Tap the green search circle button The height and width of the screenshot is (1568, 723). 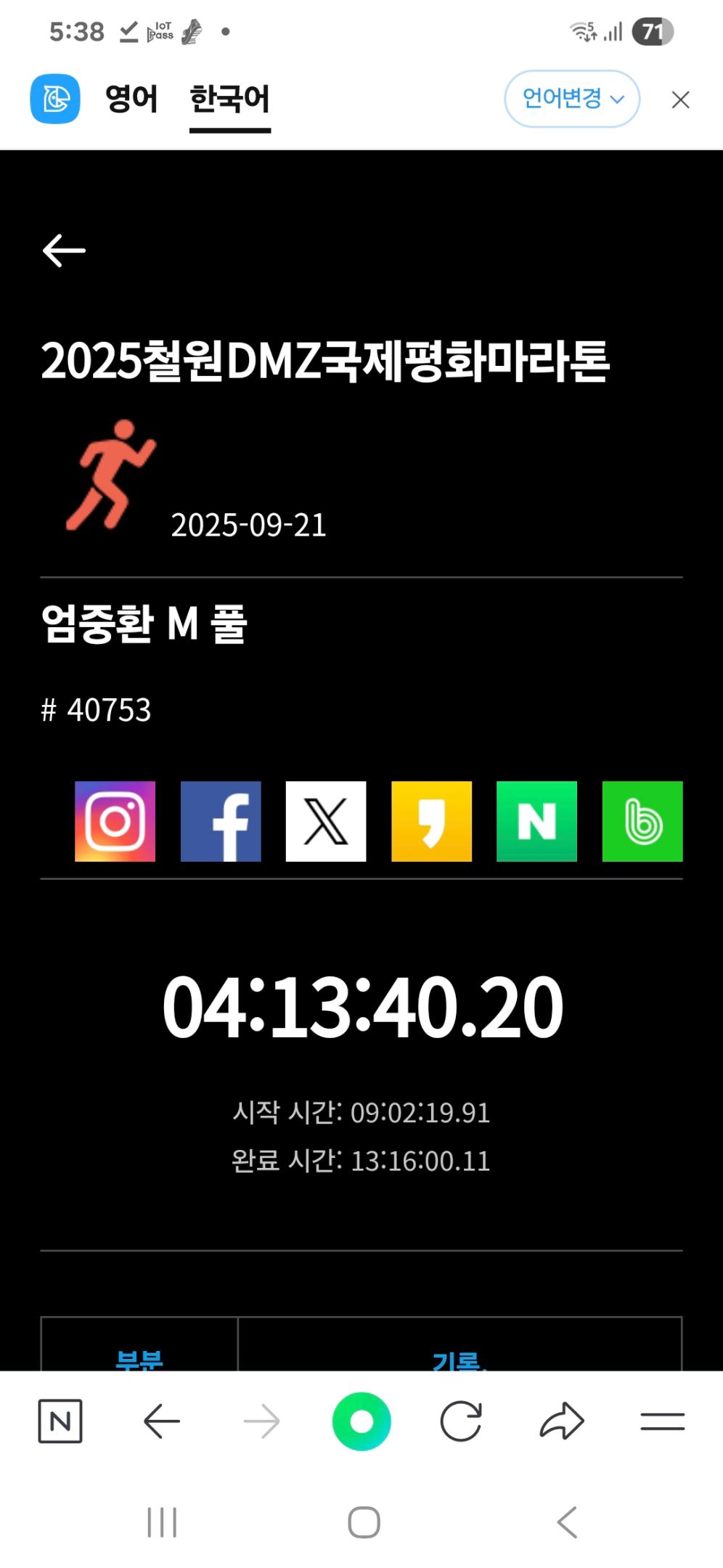[361, 1421]
